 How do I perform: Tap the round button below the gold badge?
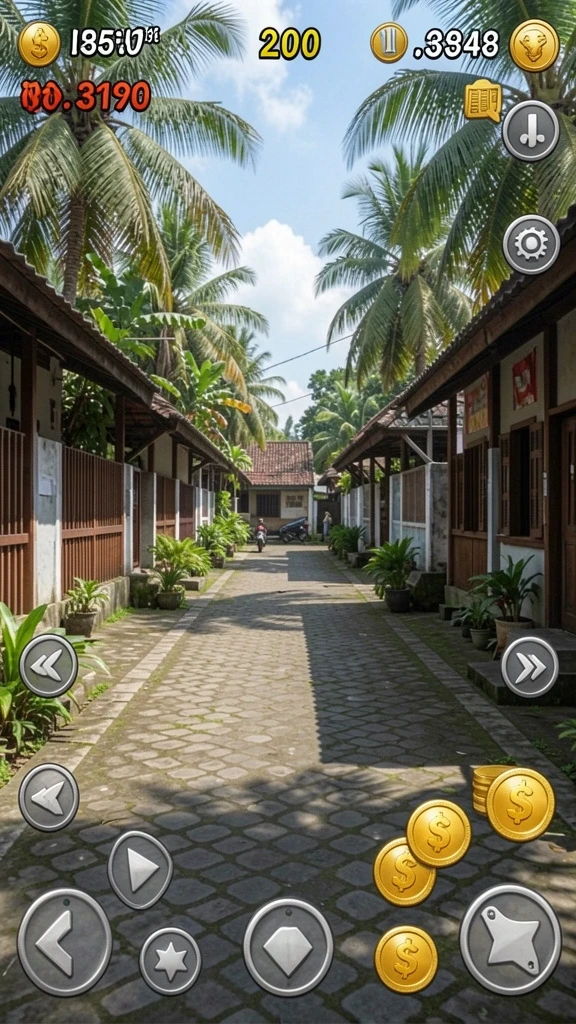click(x=530, y=131)
